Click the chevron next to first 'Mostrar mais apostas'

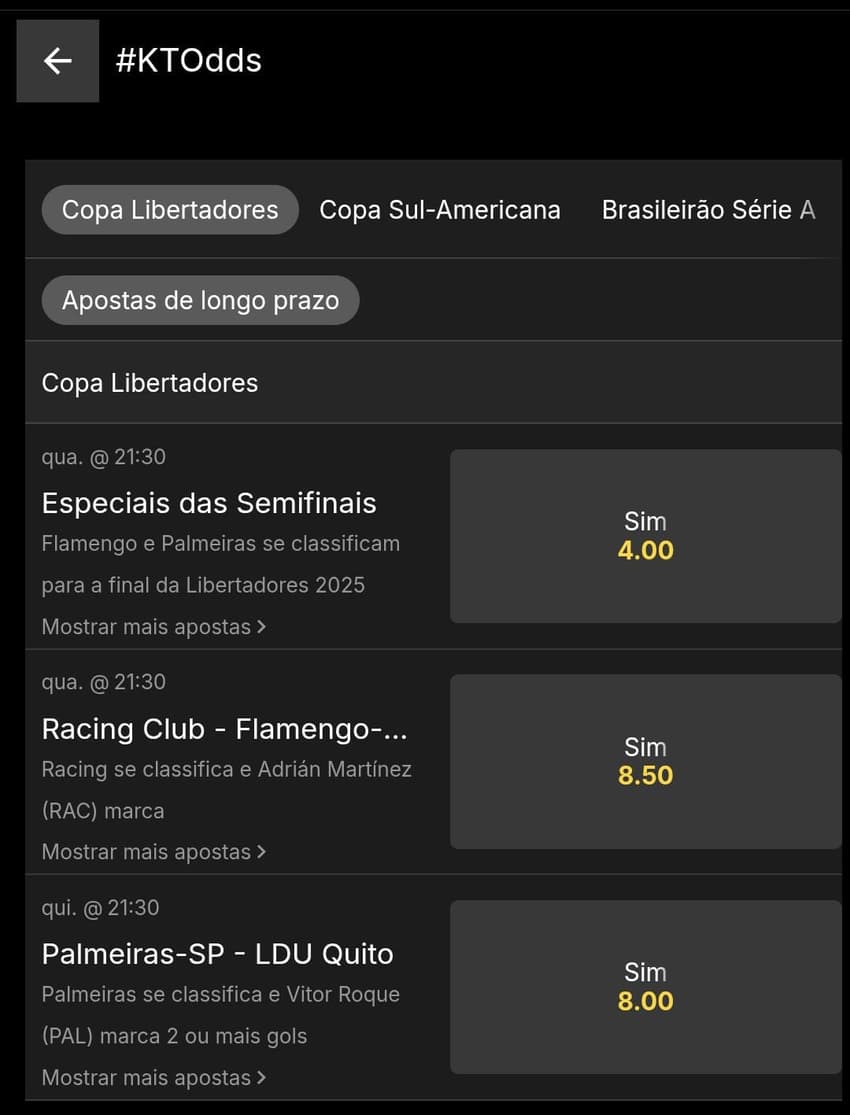(260, 627)
